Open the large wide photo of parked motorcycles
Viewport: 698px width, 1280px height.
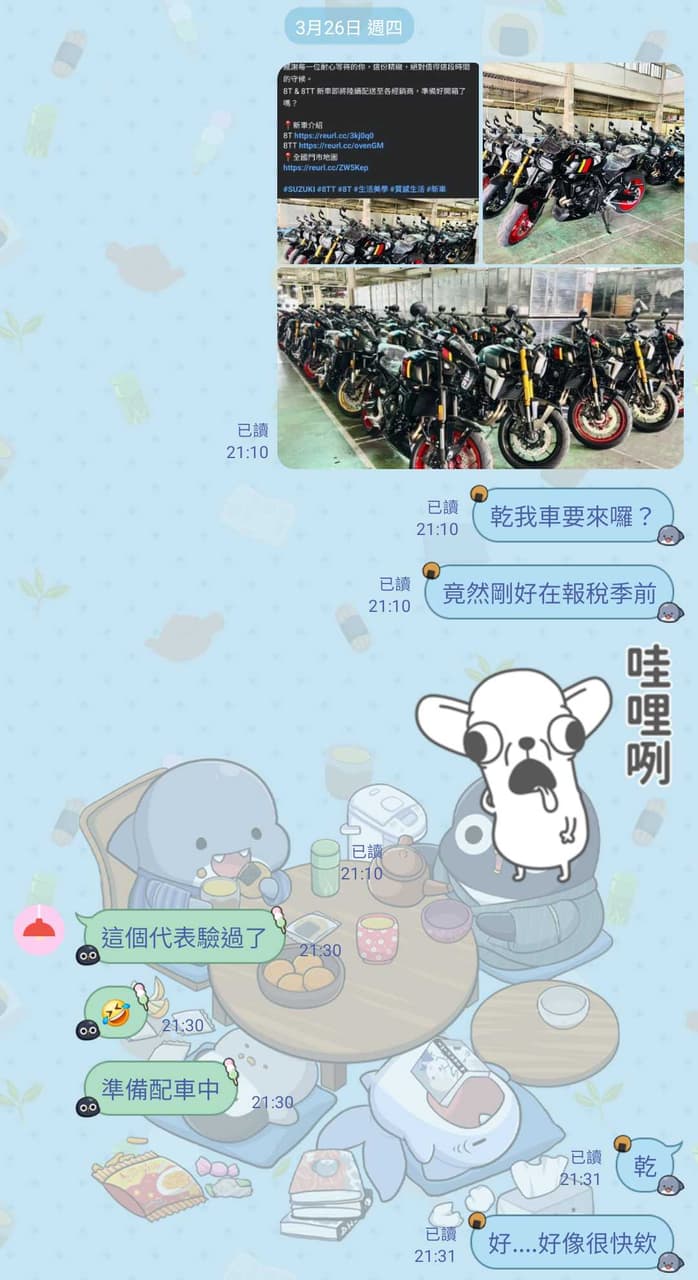(481, 367)
